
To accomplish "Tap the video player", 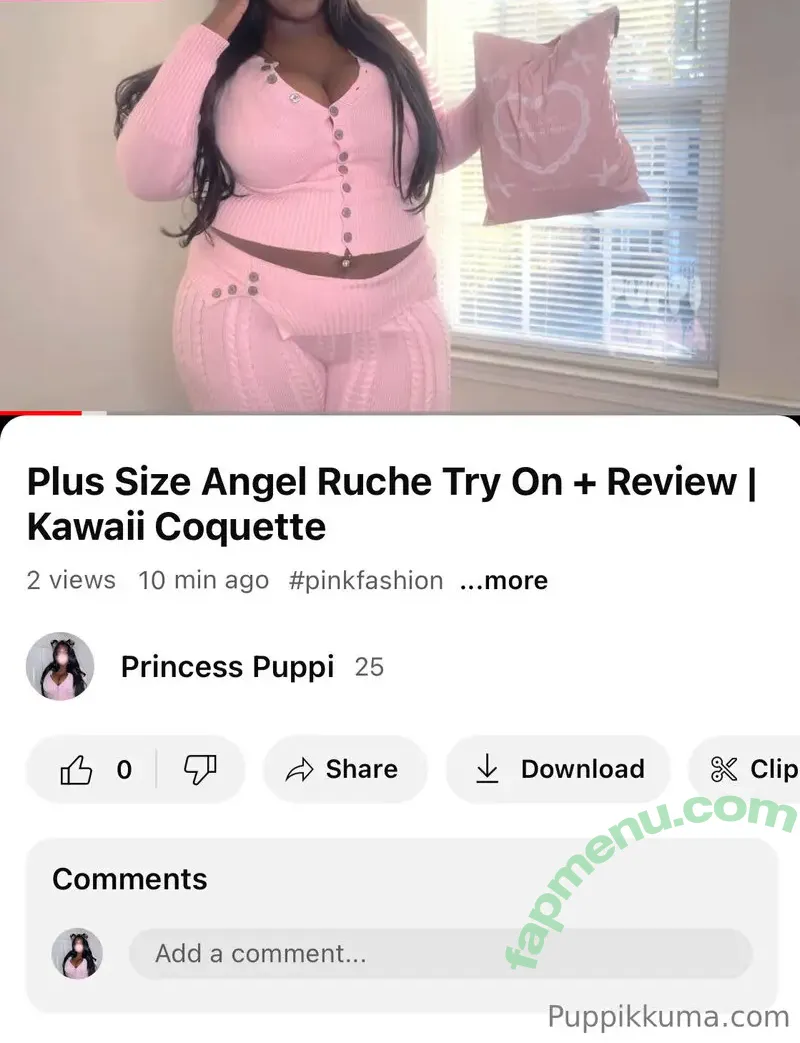I will tap(400, 200).
